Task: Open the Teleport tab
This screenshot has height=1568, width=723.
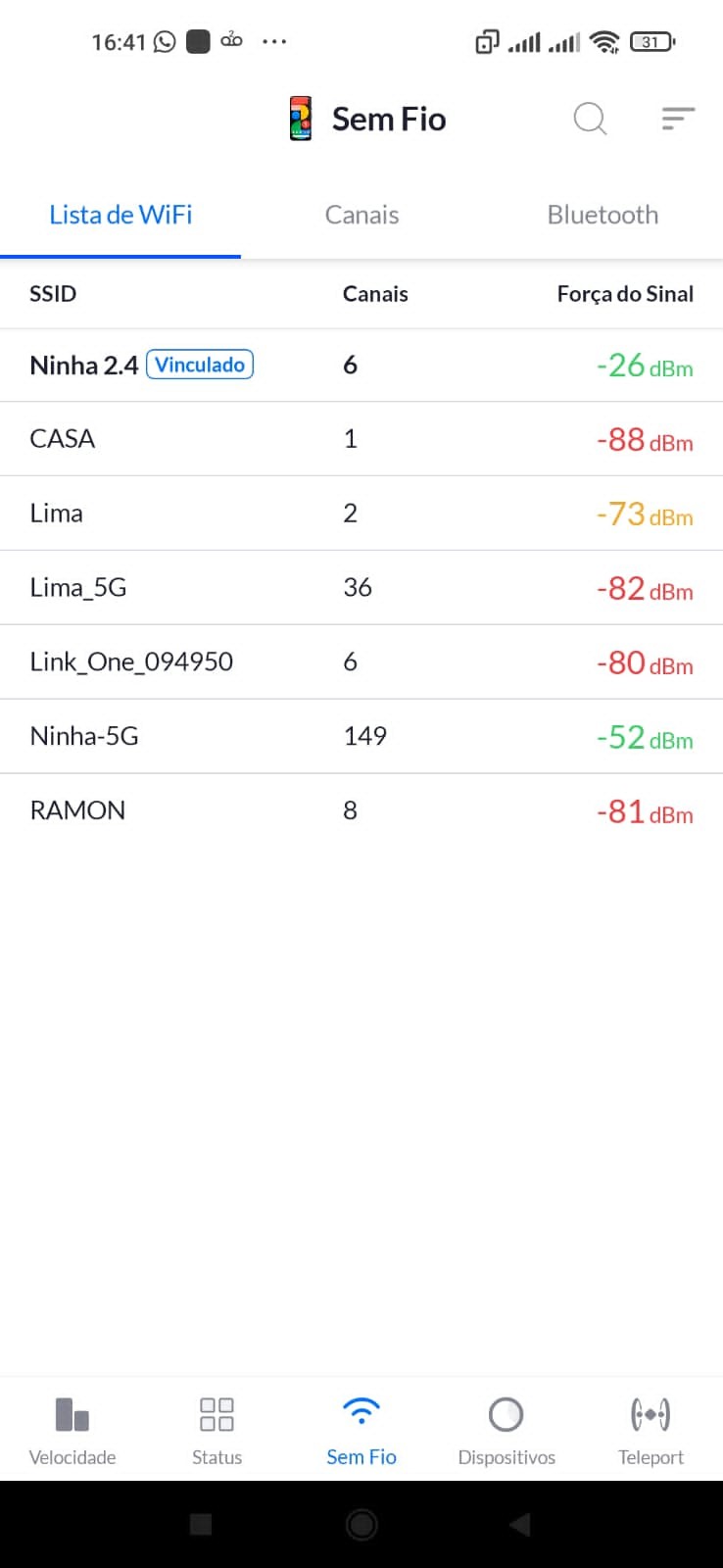Action: click(x=651, y=1431)
